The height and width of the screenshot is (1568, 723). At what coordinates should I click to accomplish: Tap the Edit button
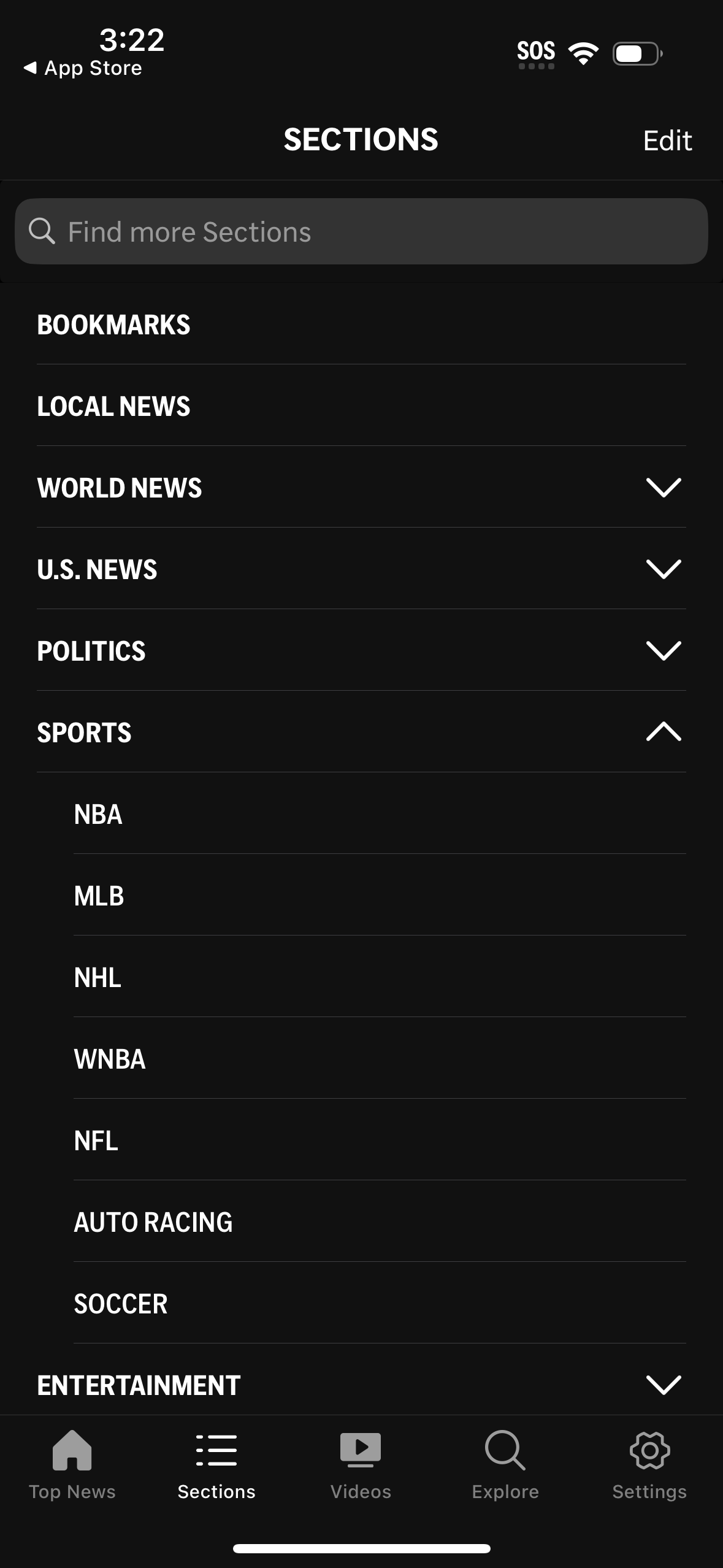pyautogui.click(x=668, y=140)
